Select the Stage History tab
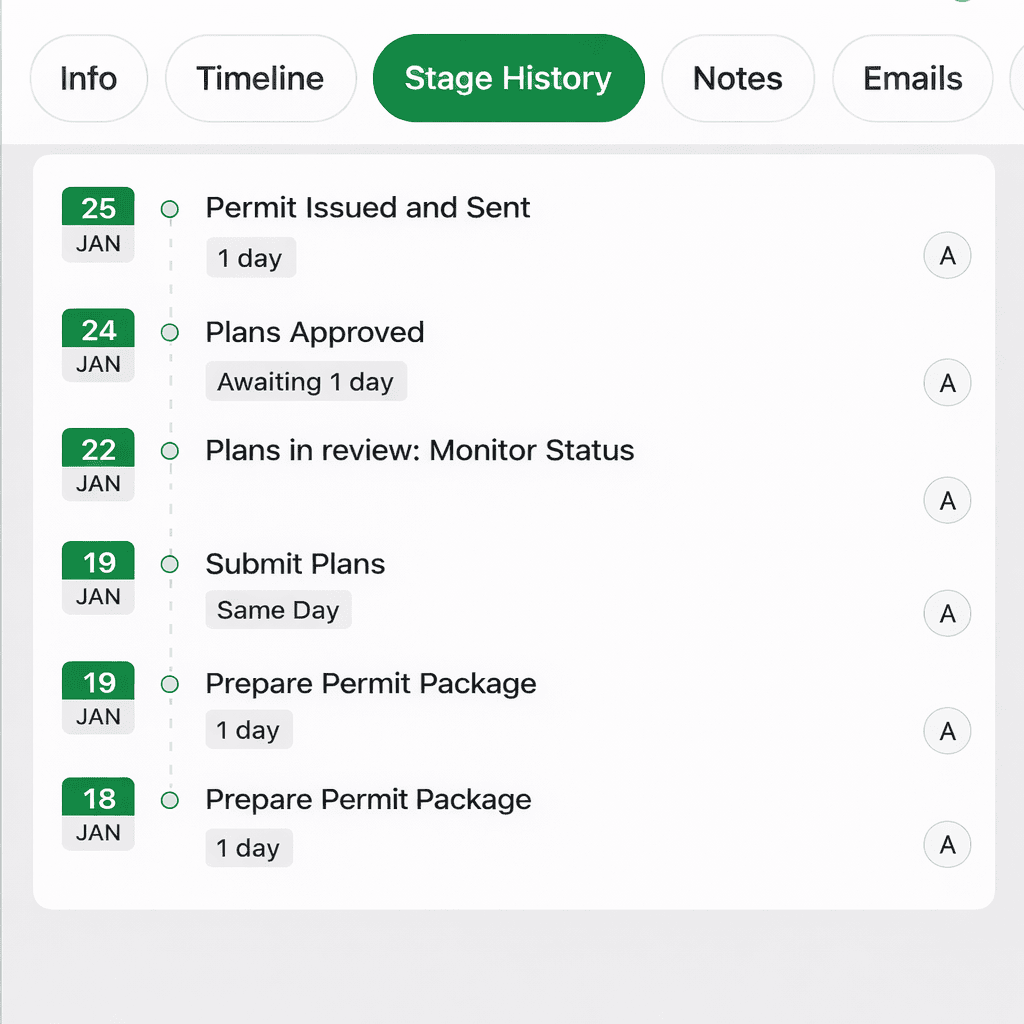Screen dimensions: 1024x1024 tap(508, 79)
